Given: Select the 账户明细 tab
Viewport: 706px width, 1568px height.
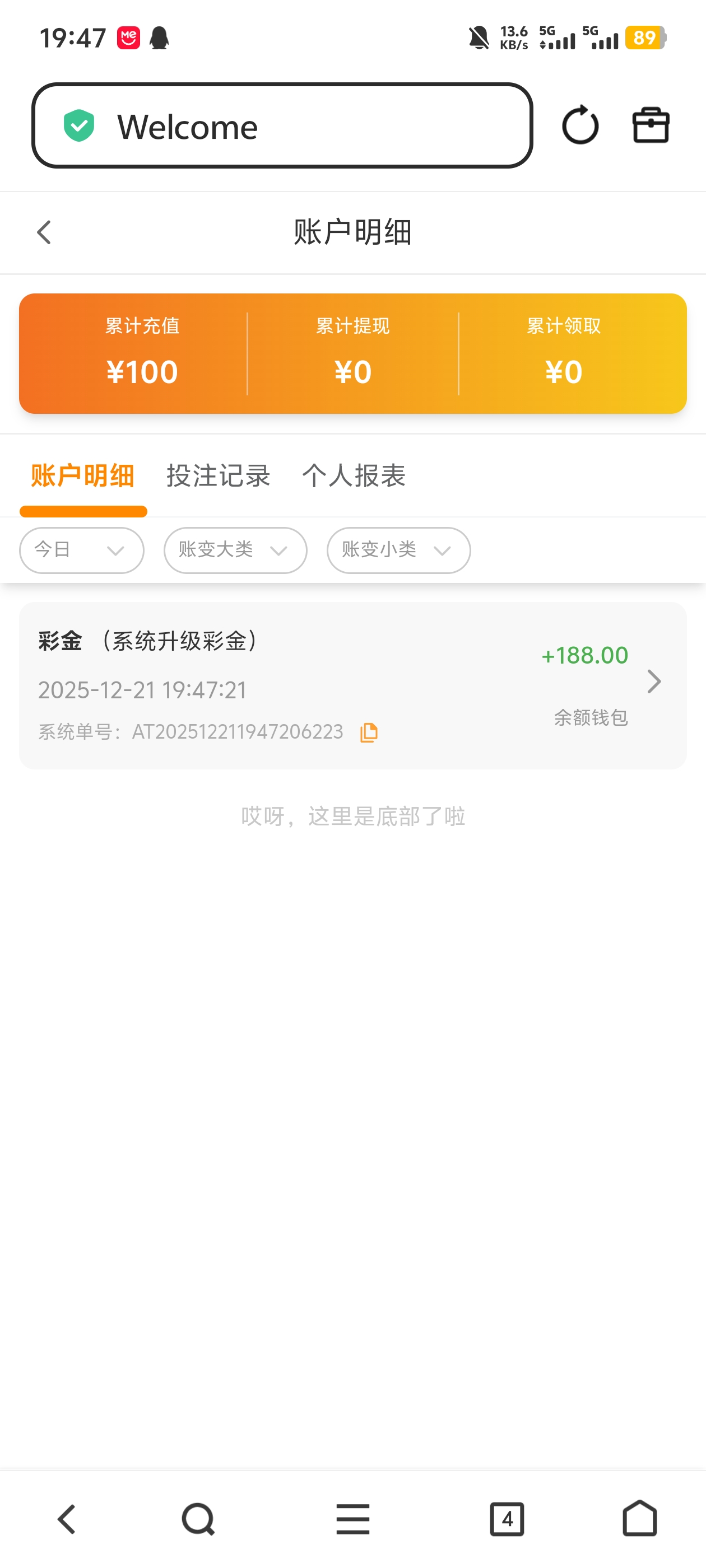Looking at the screenshot, I should pyautogui.click(x=83, y=475).
